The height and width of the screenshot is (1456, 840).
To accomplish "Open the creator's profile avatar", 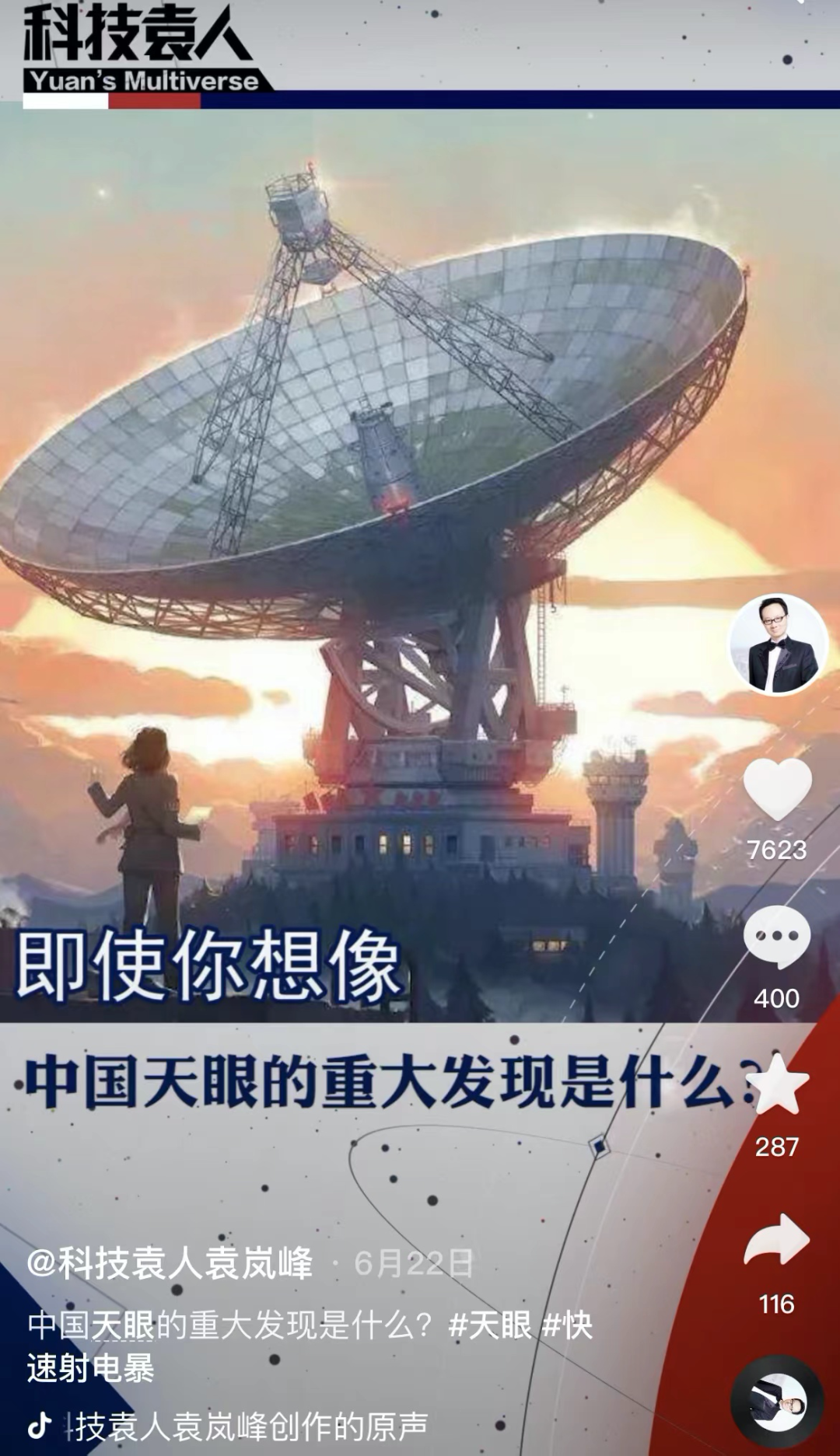I will [x=777, y=645].
